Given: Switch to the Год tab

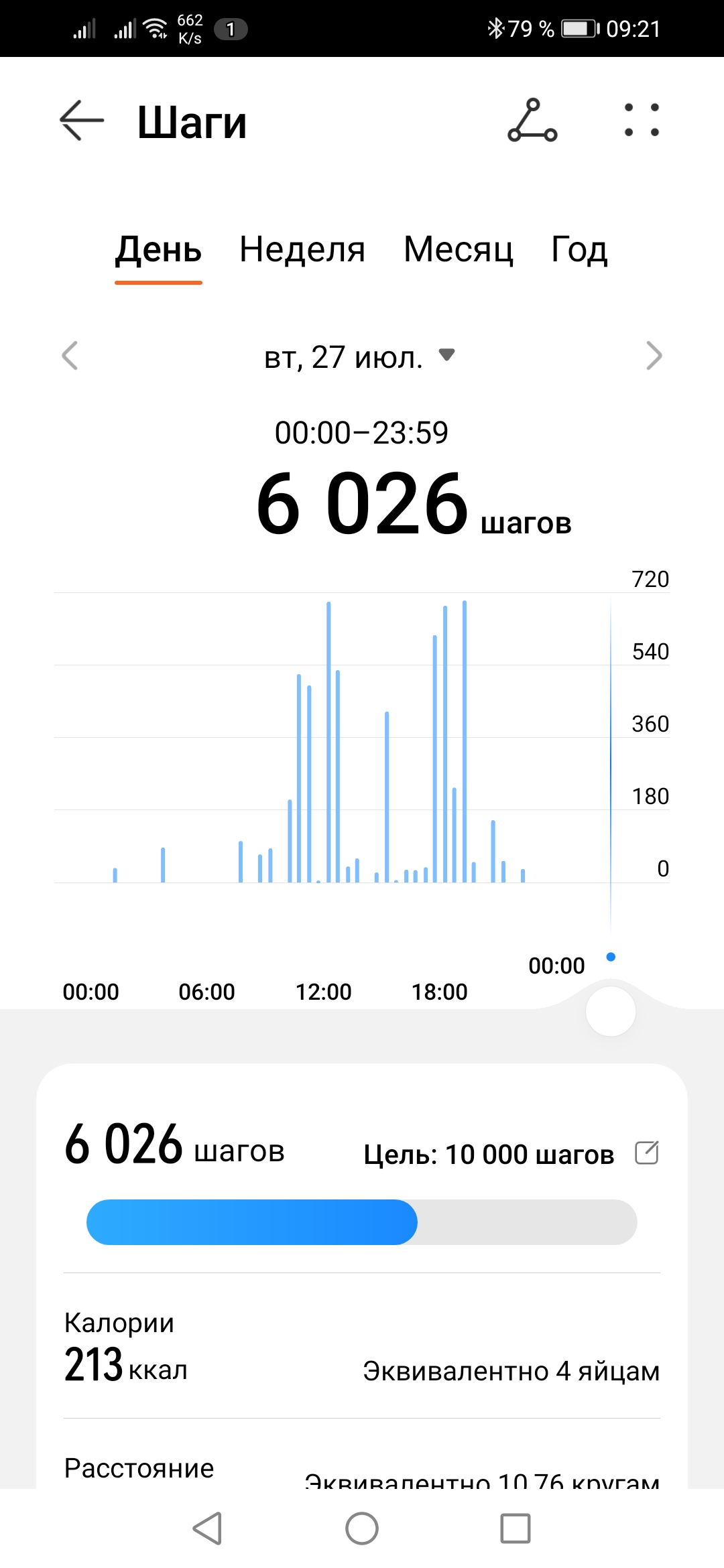Looking at the screenshot, I should tap(579, 250).
